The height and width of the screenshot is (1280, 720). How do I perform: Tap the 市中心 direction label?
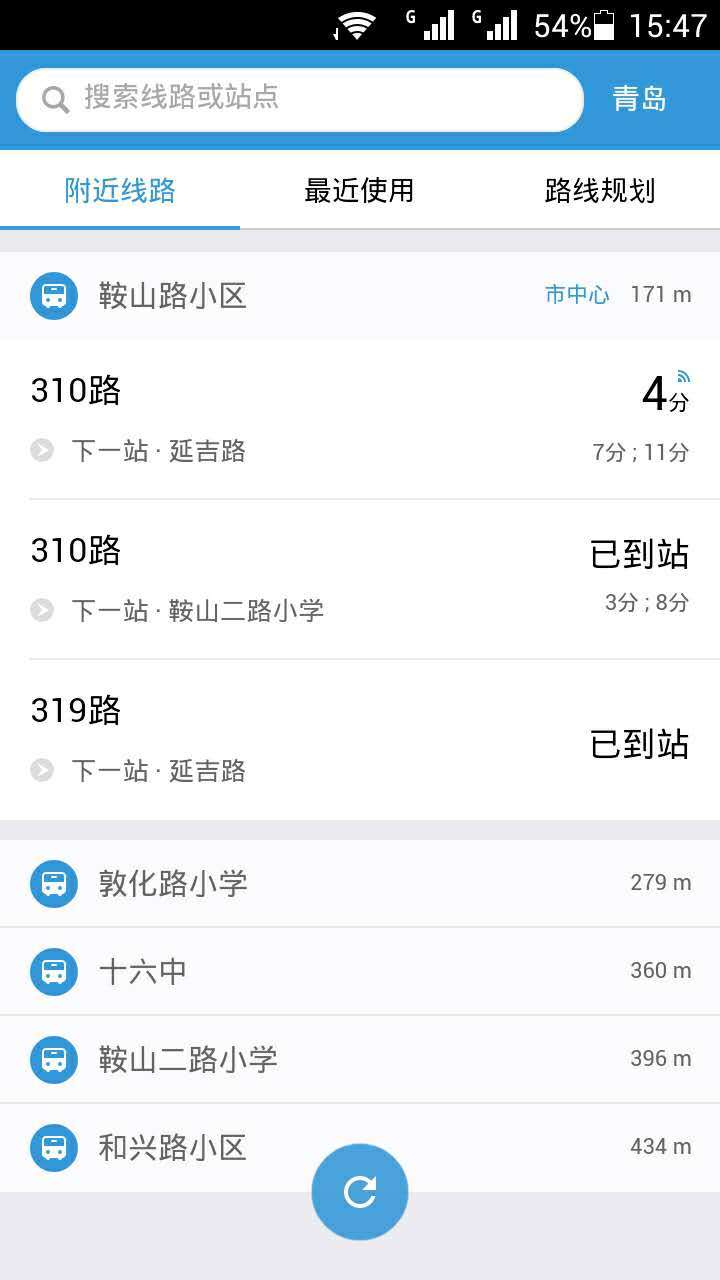577,295
